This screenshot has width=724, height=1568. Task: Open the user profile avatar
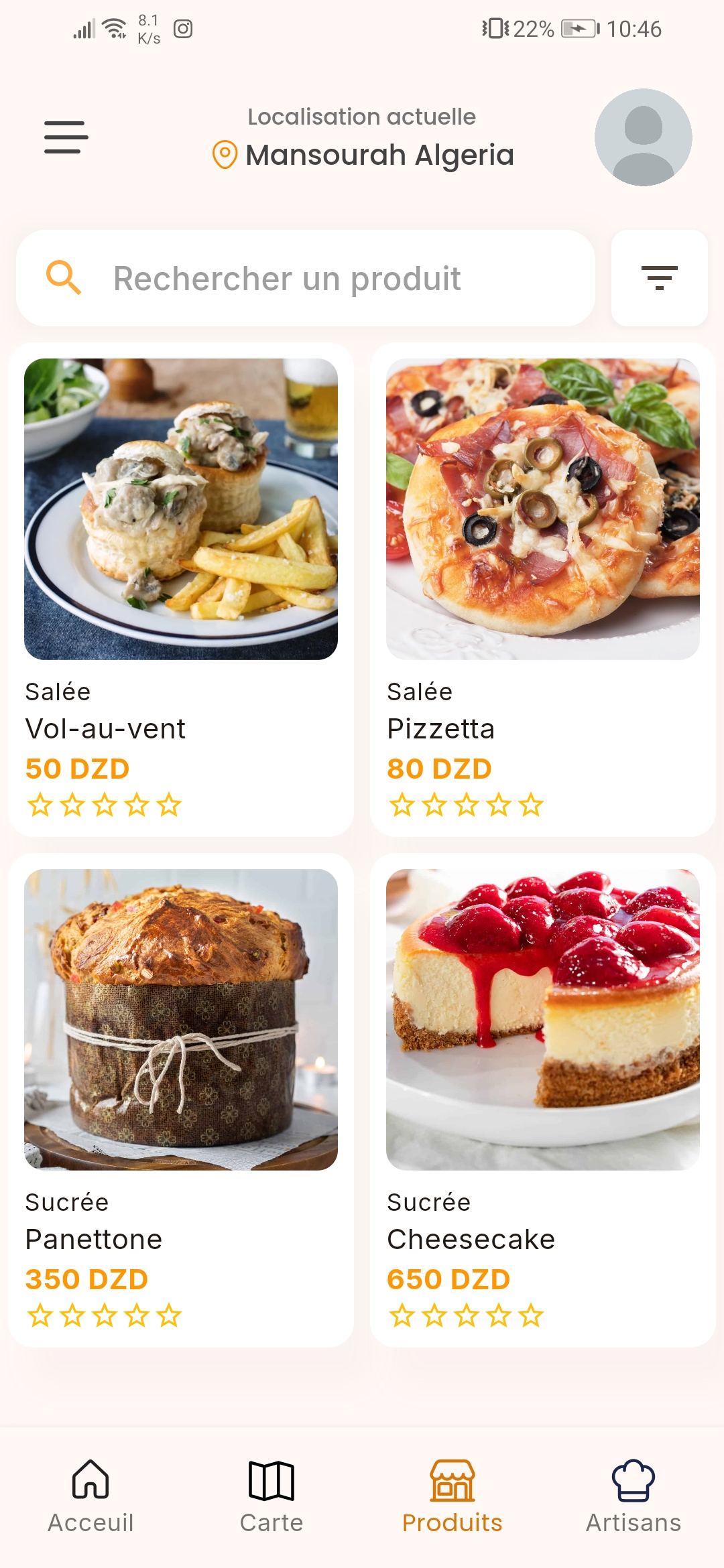[643, 137]
